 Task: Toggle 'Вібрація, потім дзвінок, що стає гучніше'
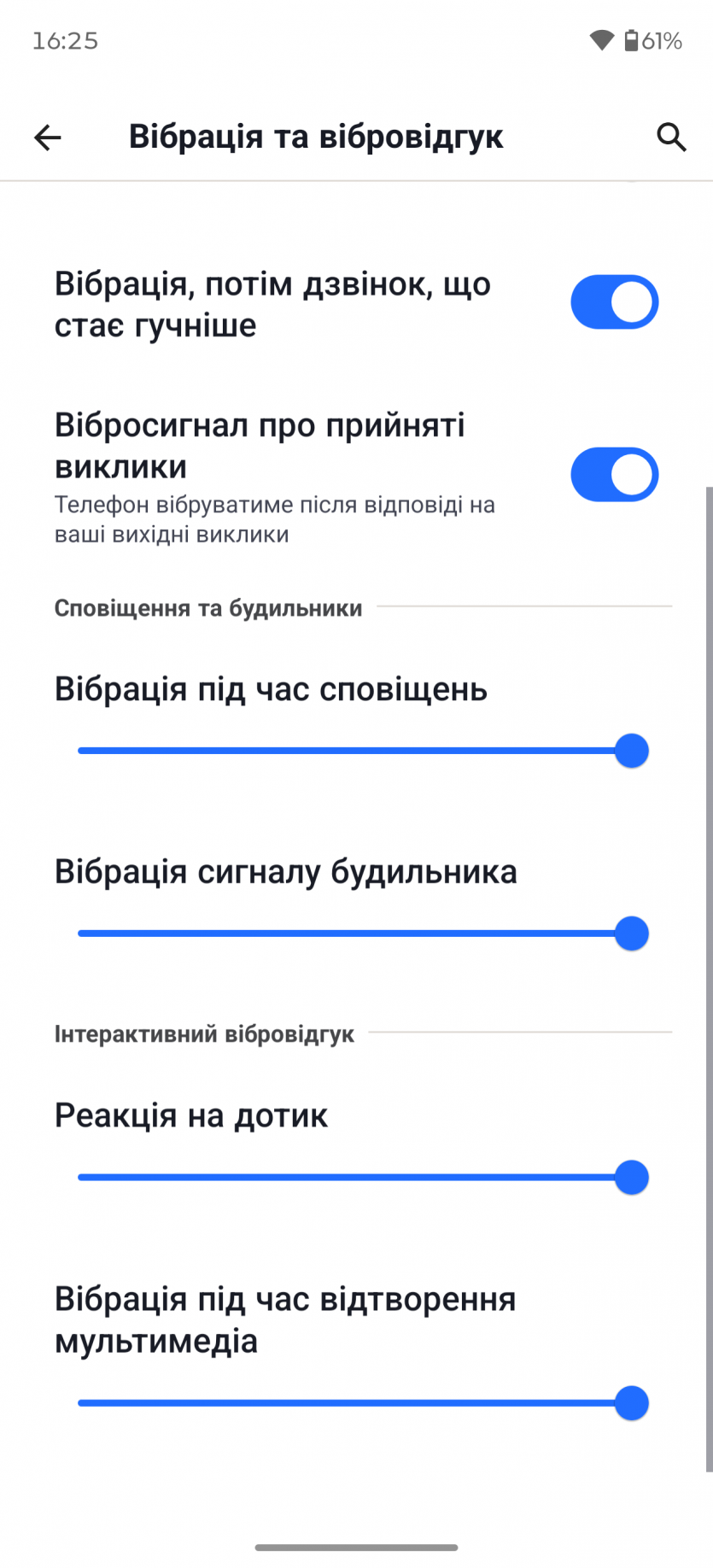[x=614, y=302]
